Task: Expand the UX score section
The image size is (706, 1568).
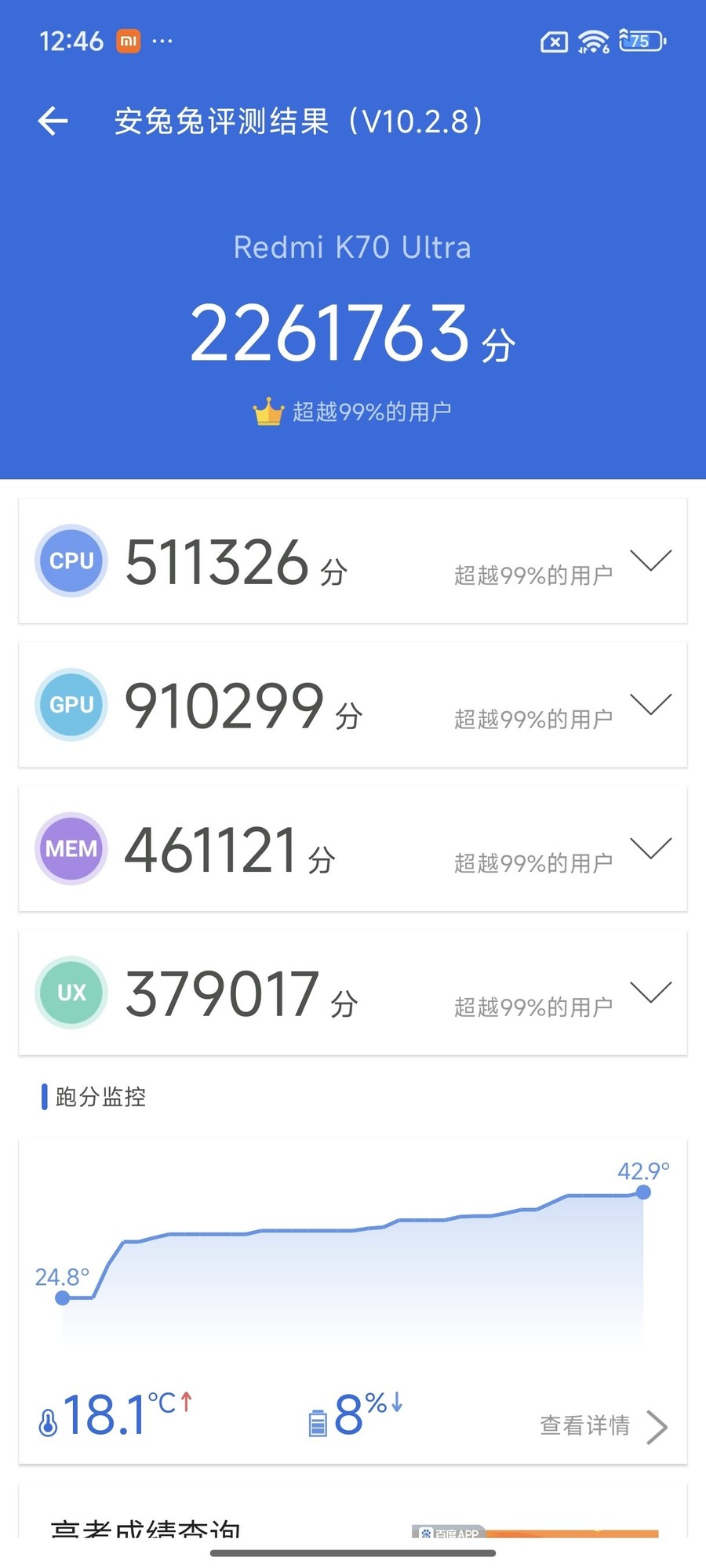Action: point(650,992)
